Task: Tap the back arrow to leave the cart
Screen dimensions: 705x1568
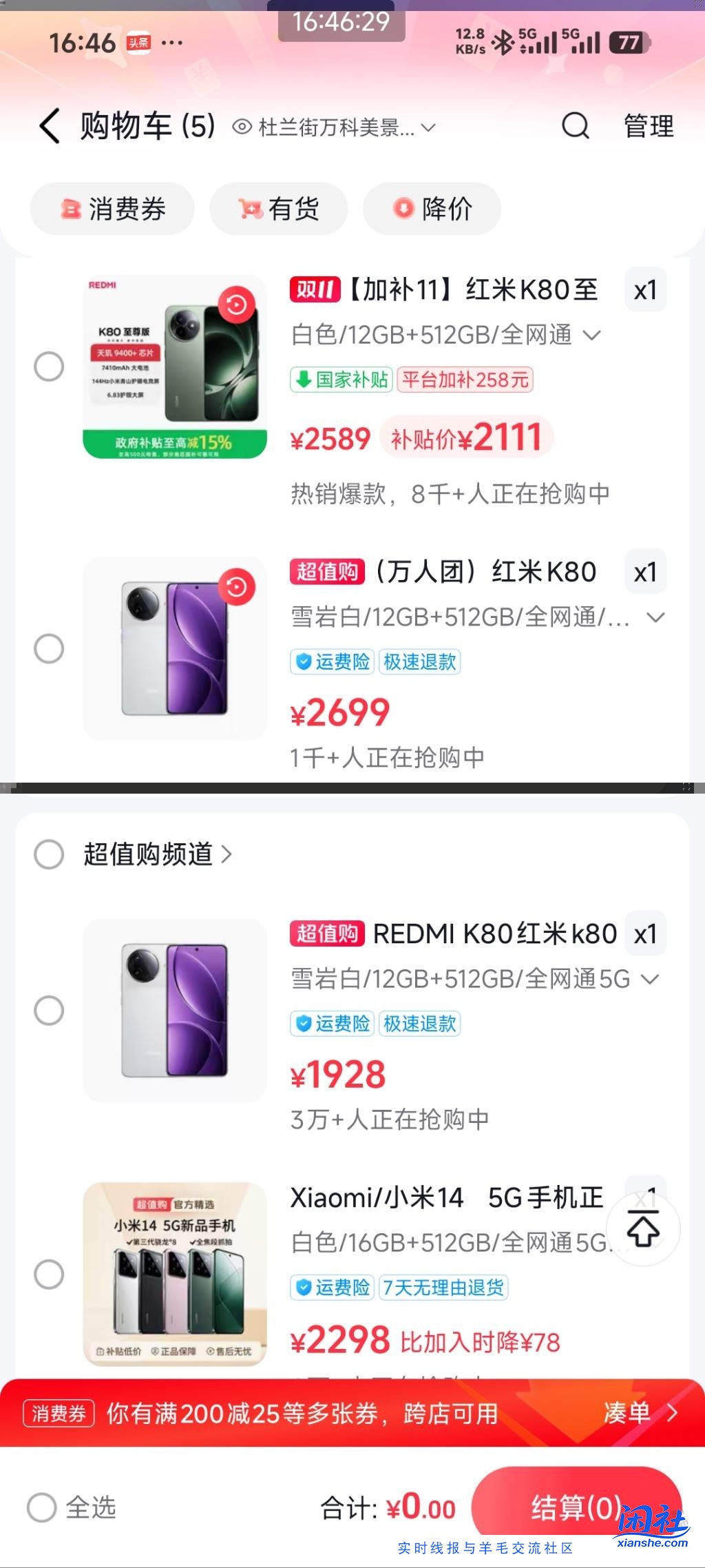Action: pyautogui.click(x=48, y=127)
